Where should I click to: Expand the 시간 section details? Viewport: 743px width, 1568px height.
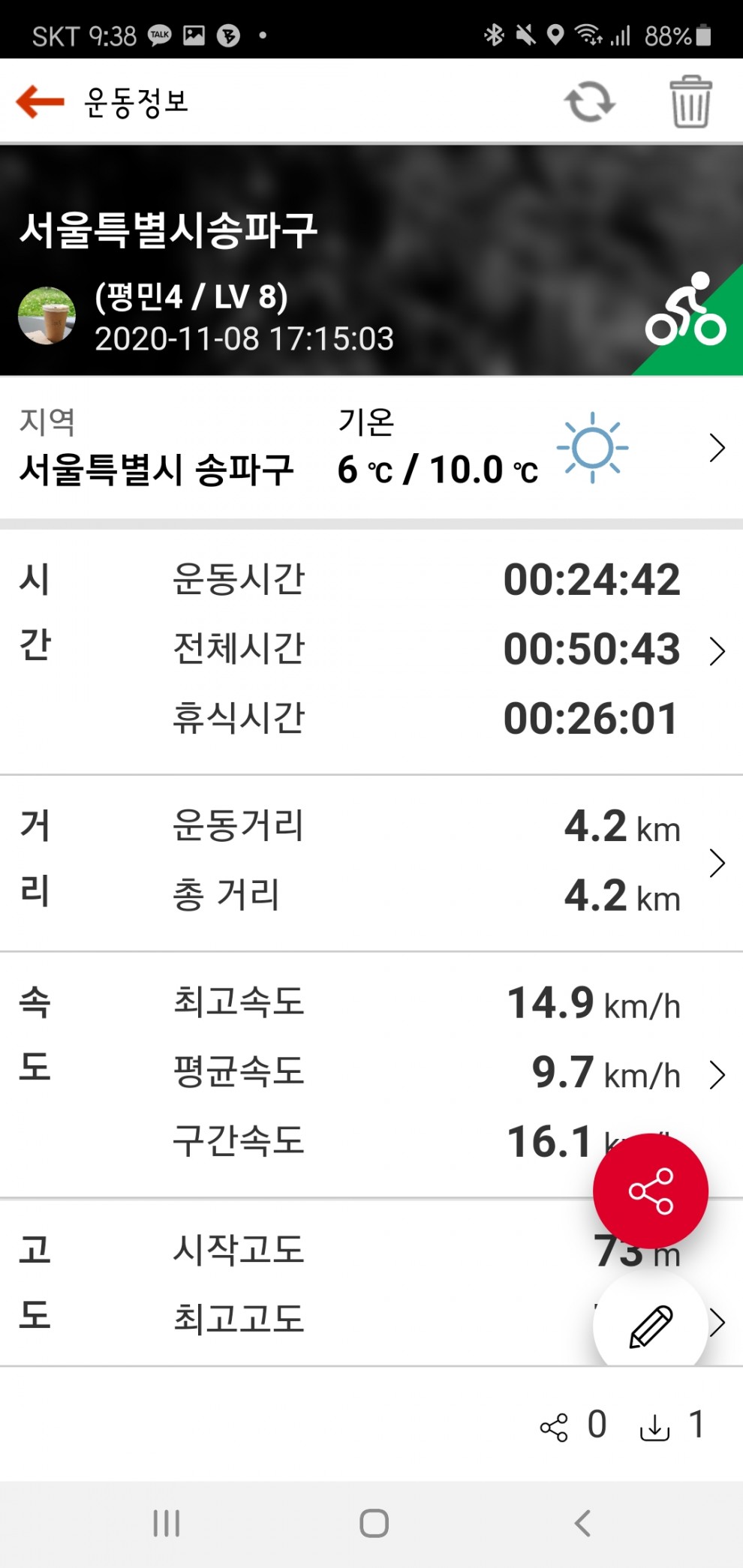pyautogui.click(x=371, y=651)
